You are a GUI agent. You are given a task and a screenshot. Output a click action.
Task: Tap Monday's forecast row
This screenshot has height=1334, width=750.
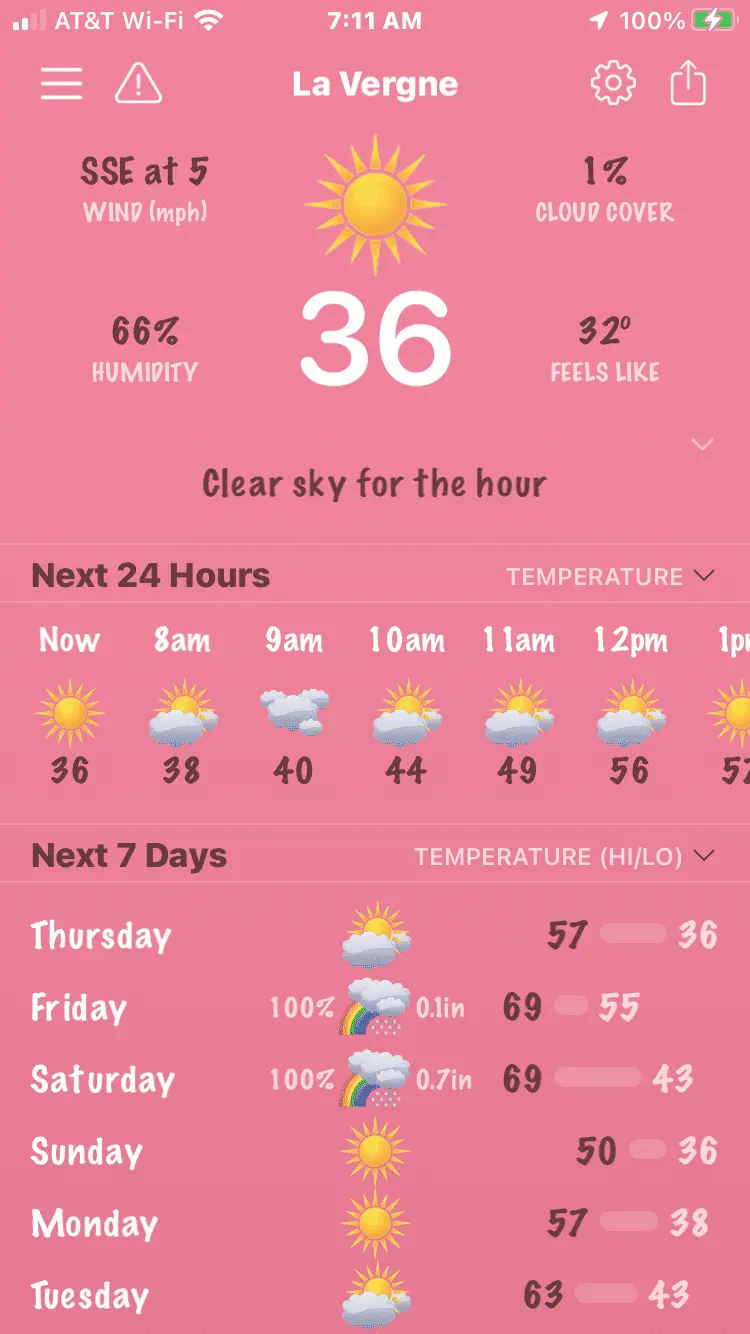(x=375, y=1224)
